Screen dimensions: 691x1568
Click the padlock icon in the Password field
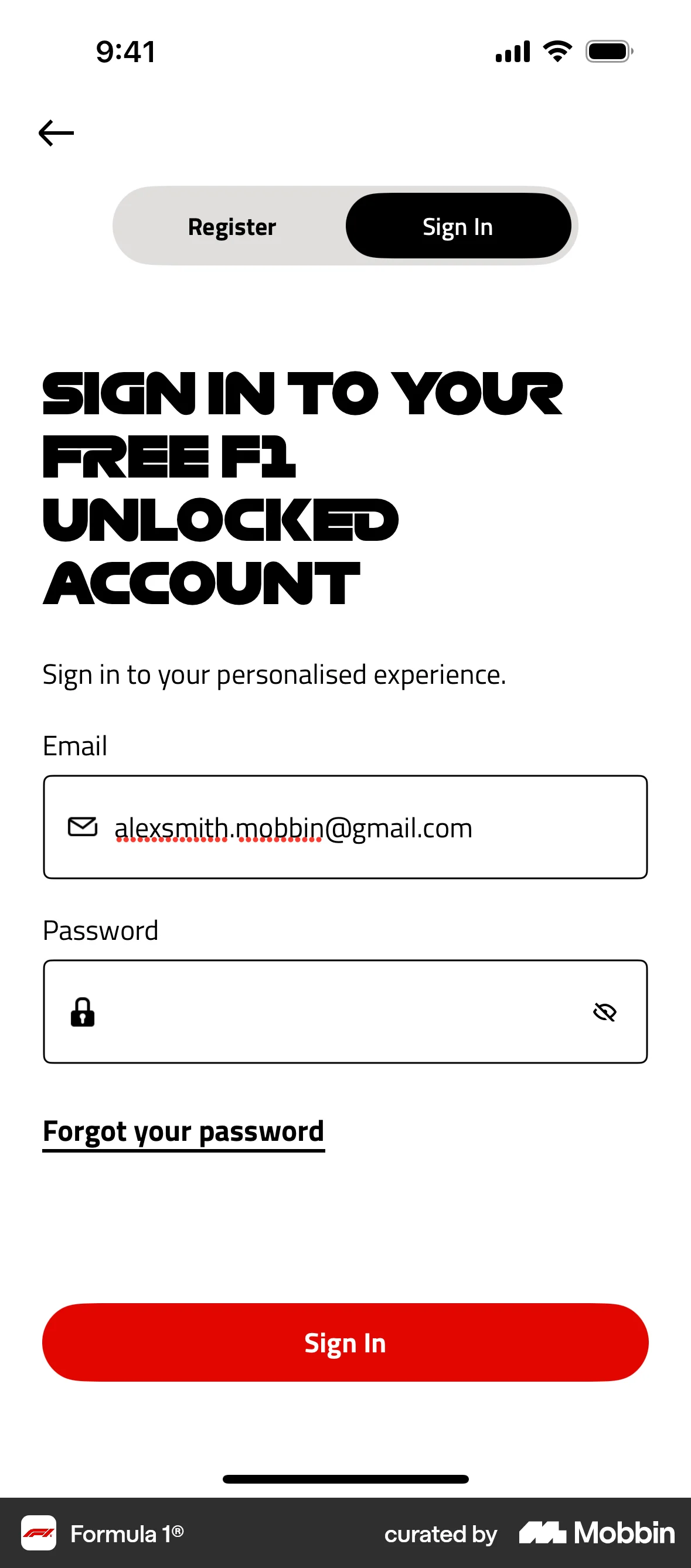[x=83, y=1012]
